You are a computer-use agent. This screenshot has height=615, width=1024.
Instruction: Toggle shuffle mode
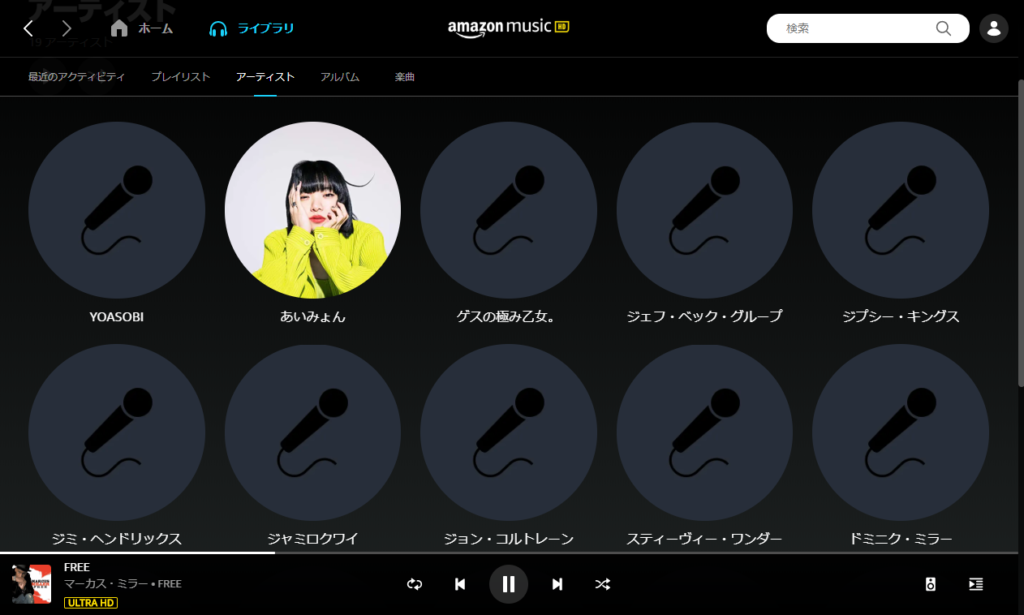click(602, 584)
